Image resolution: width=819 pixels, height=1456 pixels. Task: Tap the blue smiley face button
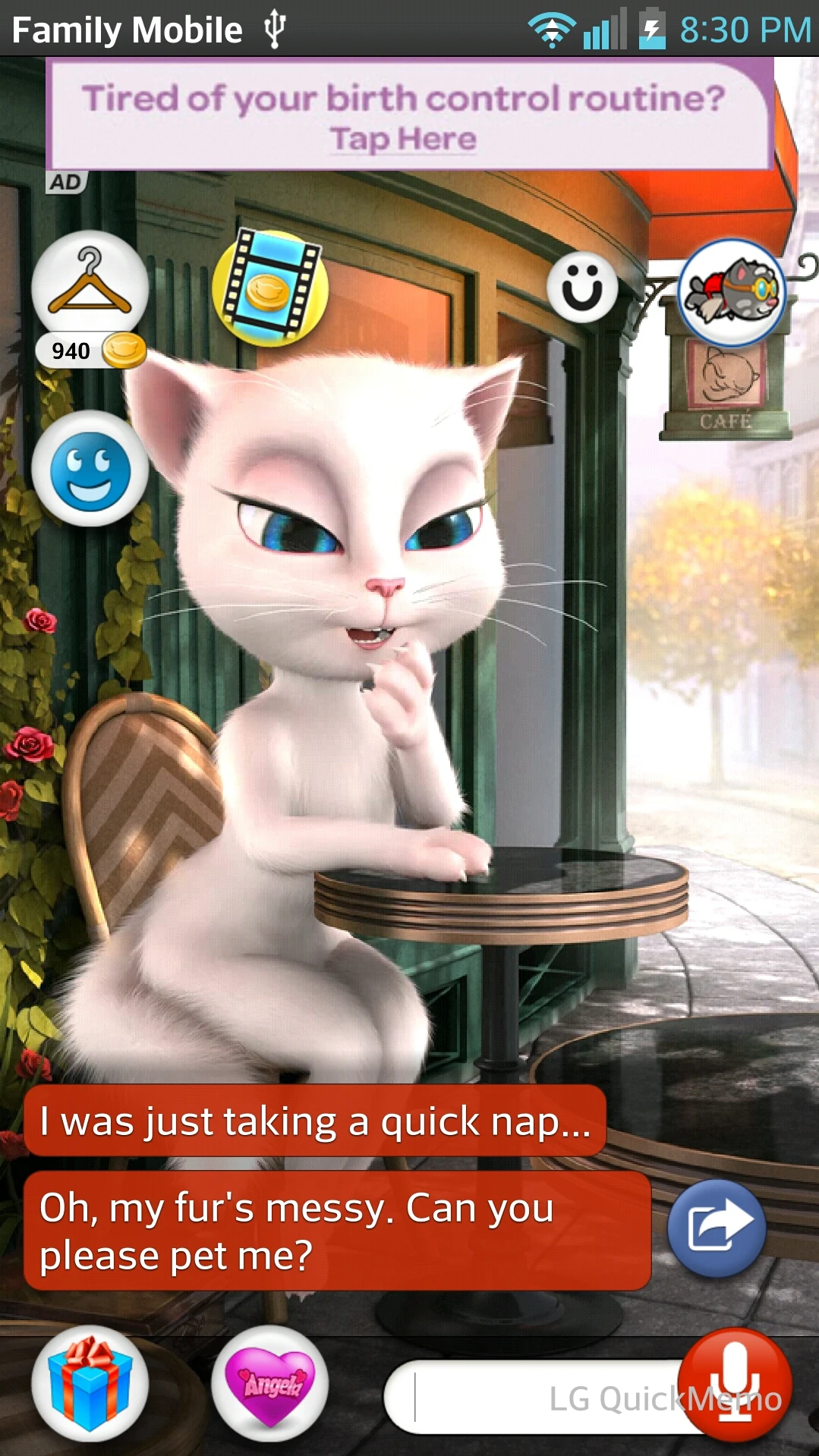[x=90, y=470]
